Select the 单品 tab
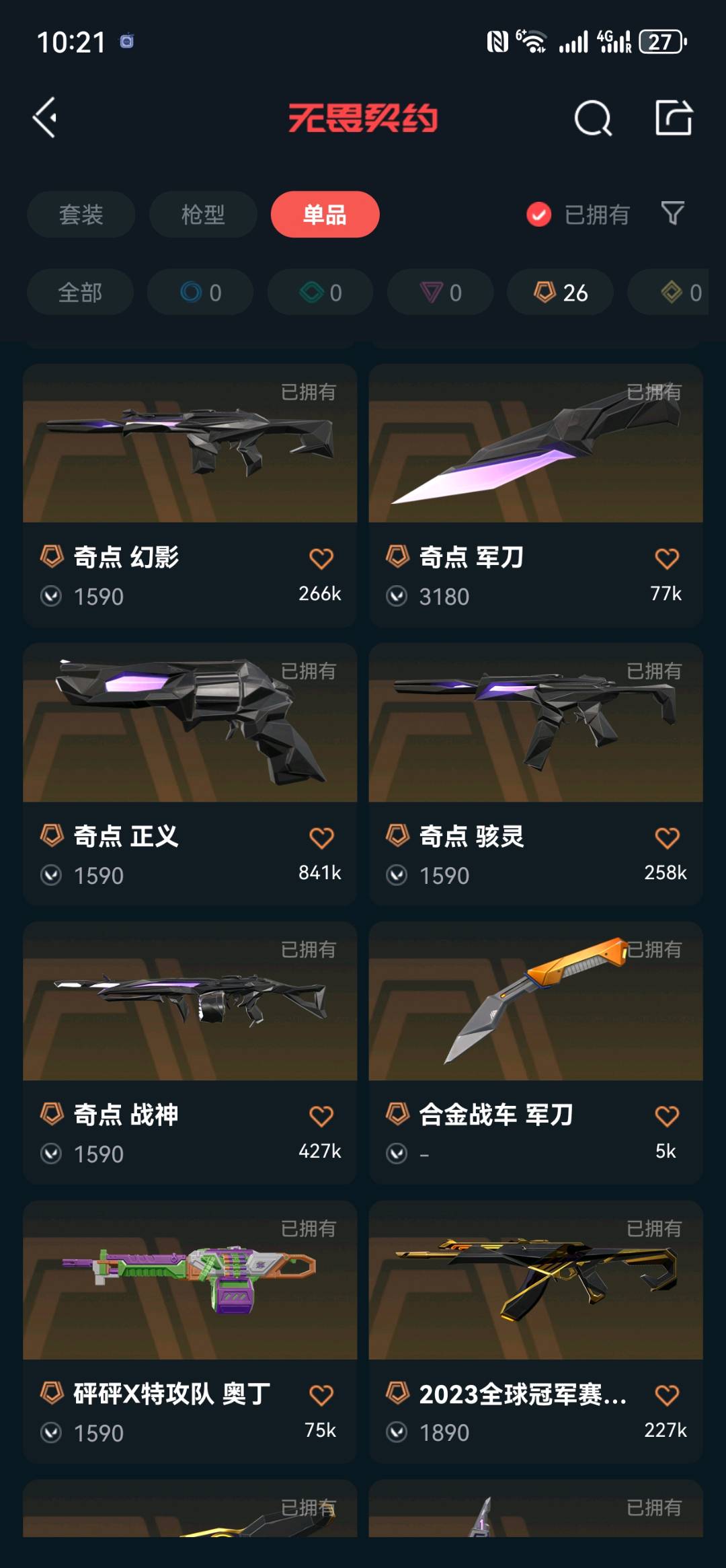 pyautogui.click(x=325, y=215)
